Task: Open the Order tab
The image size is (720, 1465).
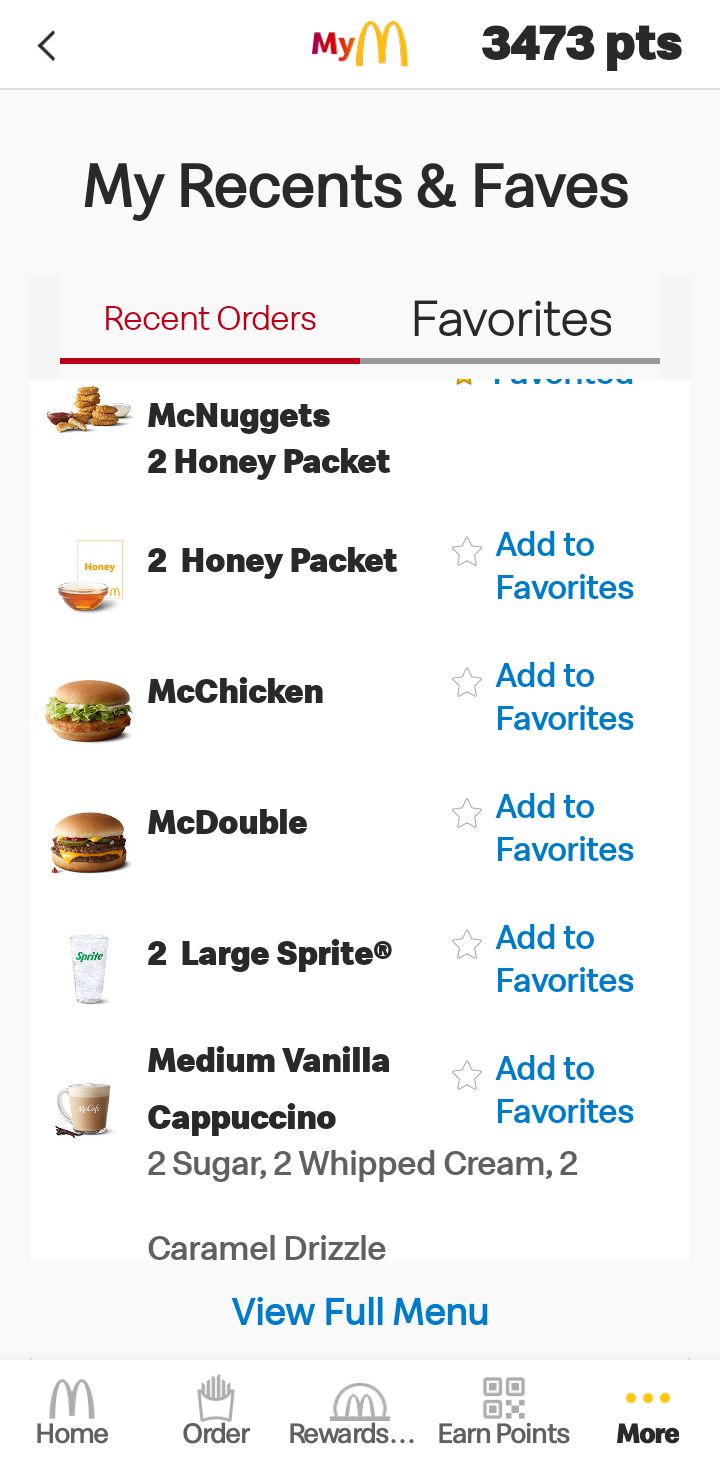Action: coord(216,1411)
